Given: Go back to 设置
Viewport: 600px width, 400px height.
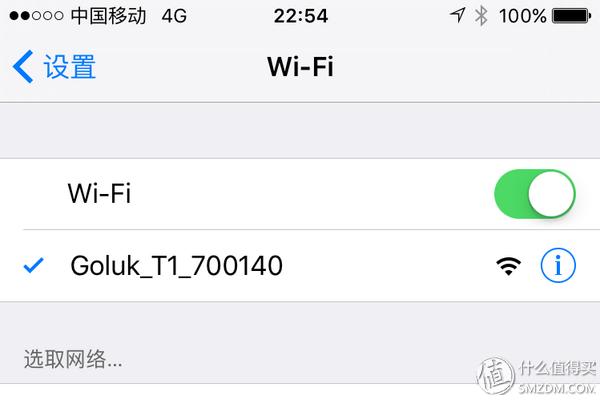Looking at the screenshot, I should click(x=55, y=67).
